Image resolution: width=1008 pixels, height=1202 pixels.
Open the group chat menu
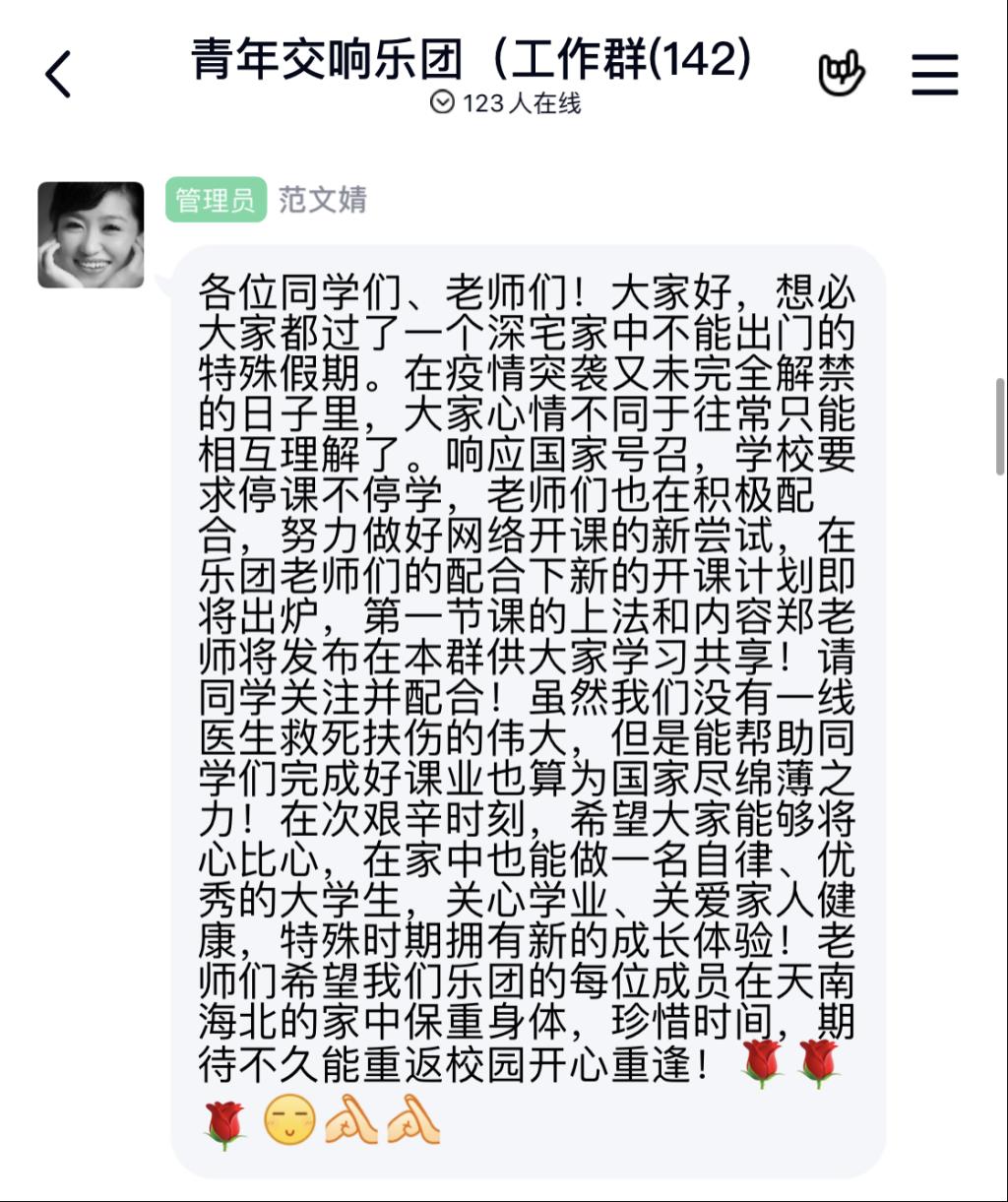(934, 74)
